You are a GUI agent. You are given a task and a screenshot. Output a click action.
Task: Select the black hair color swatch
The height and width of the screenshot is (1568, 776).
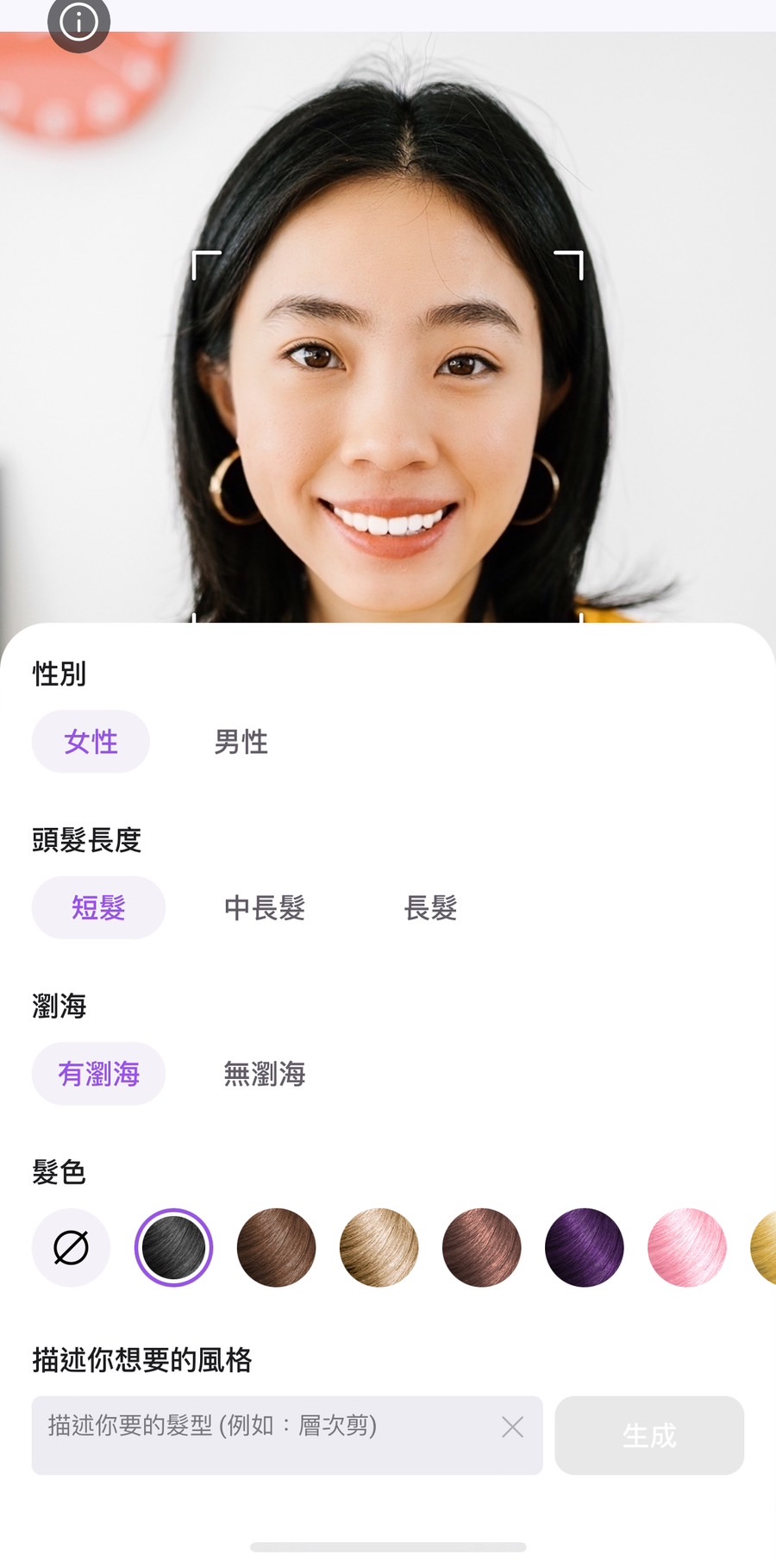(172, 1247)
